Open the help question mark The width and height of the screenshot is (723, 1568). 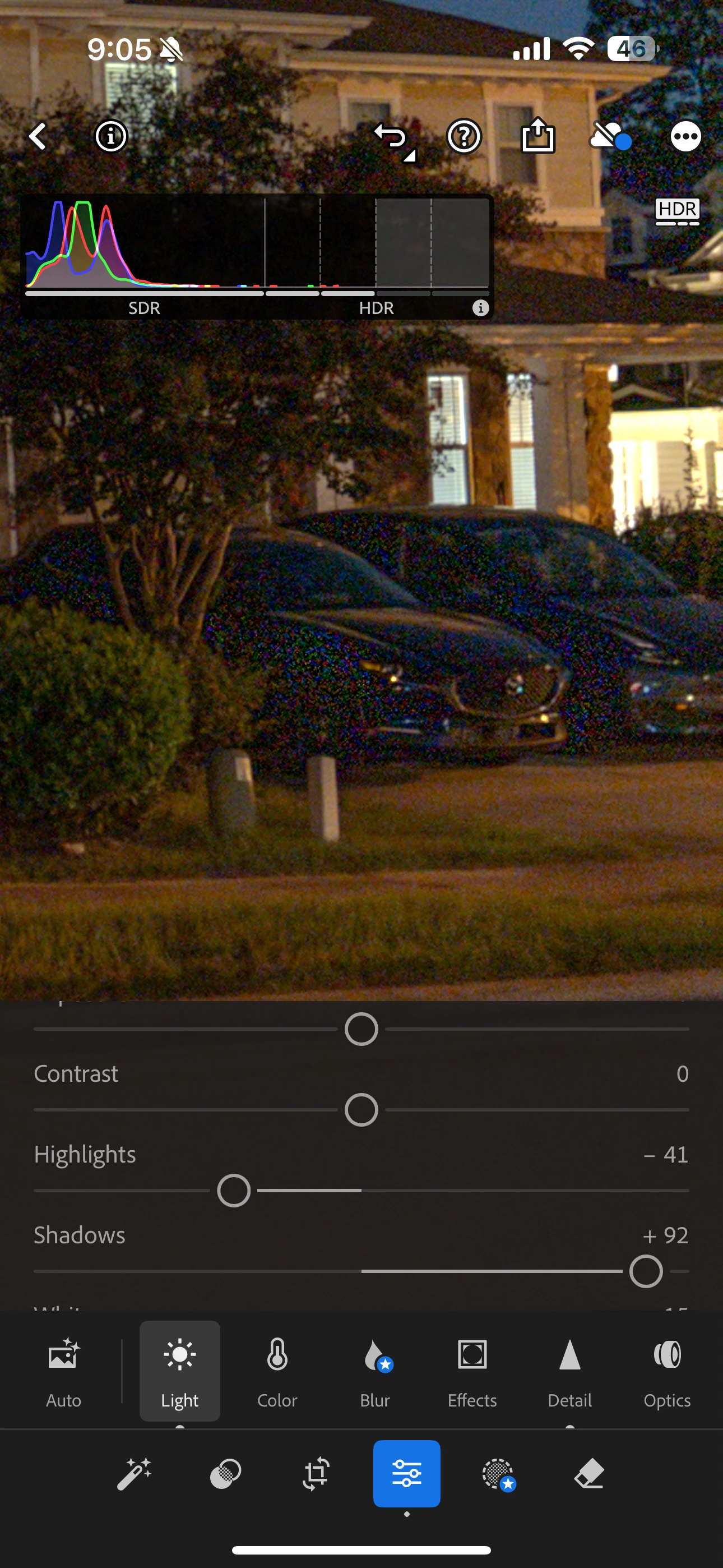pyautogui.click(x=465, y=136)
